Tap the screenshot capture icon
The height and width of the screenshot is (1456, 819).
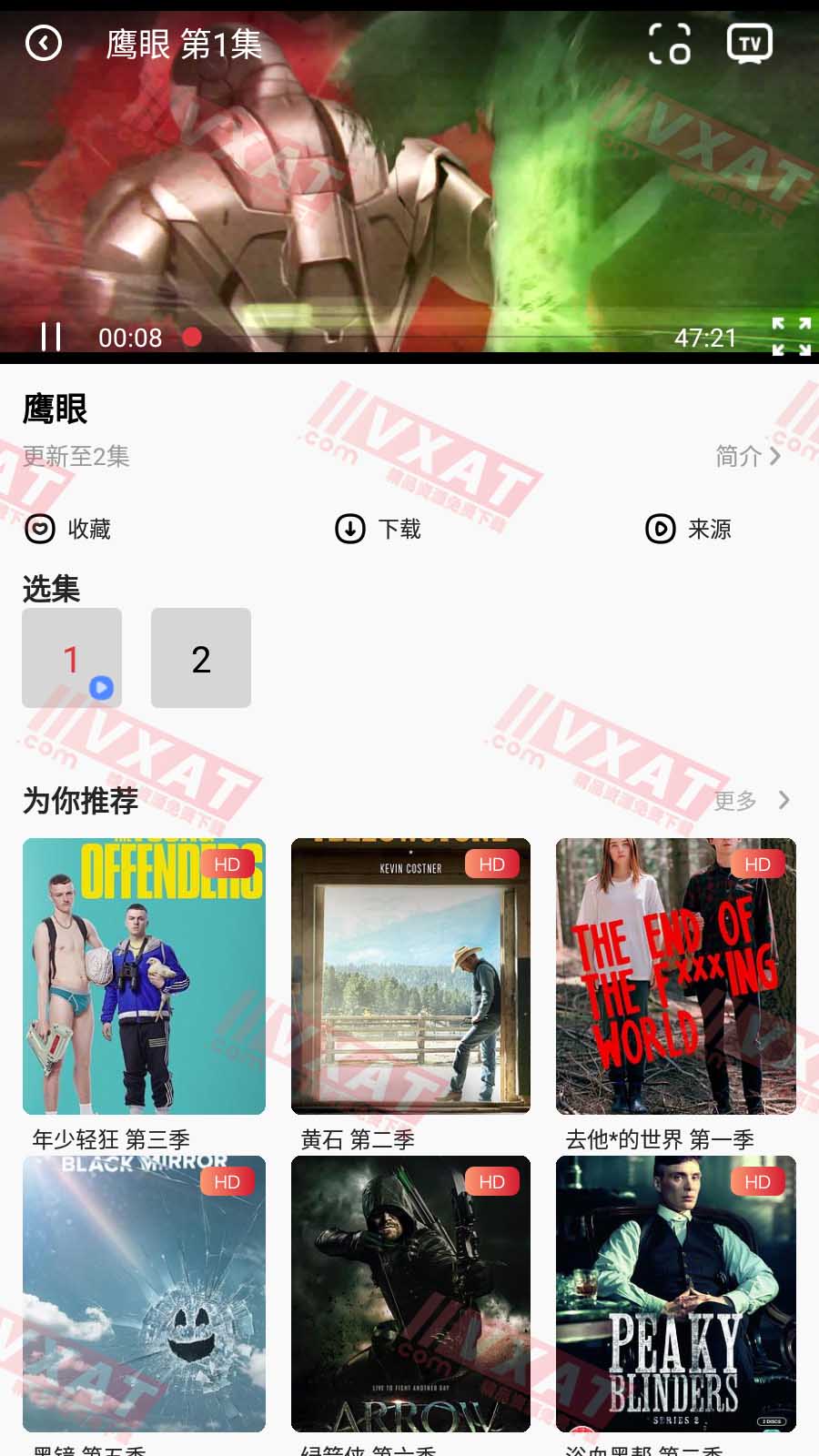tap(669, 44)
